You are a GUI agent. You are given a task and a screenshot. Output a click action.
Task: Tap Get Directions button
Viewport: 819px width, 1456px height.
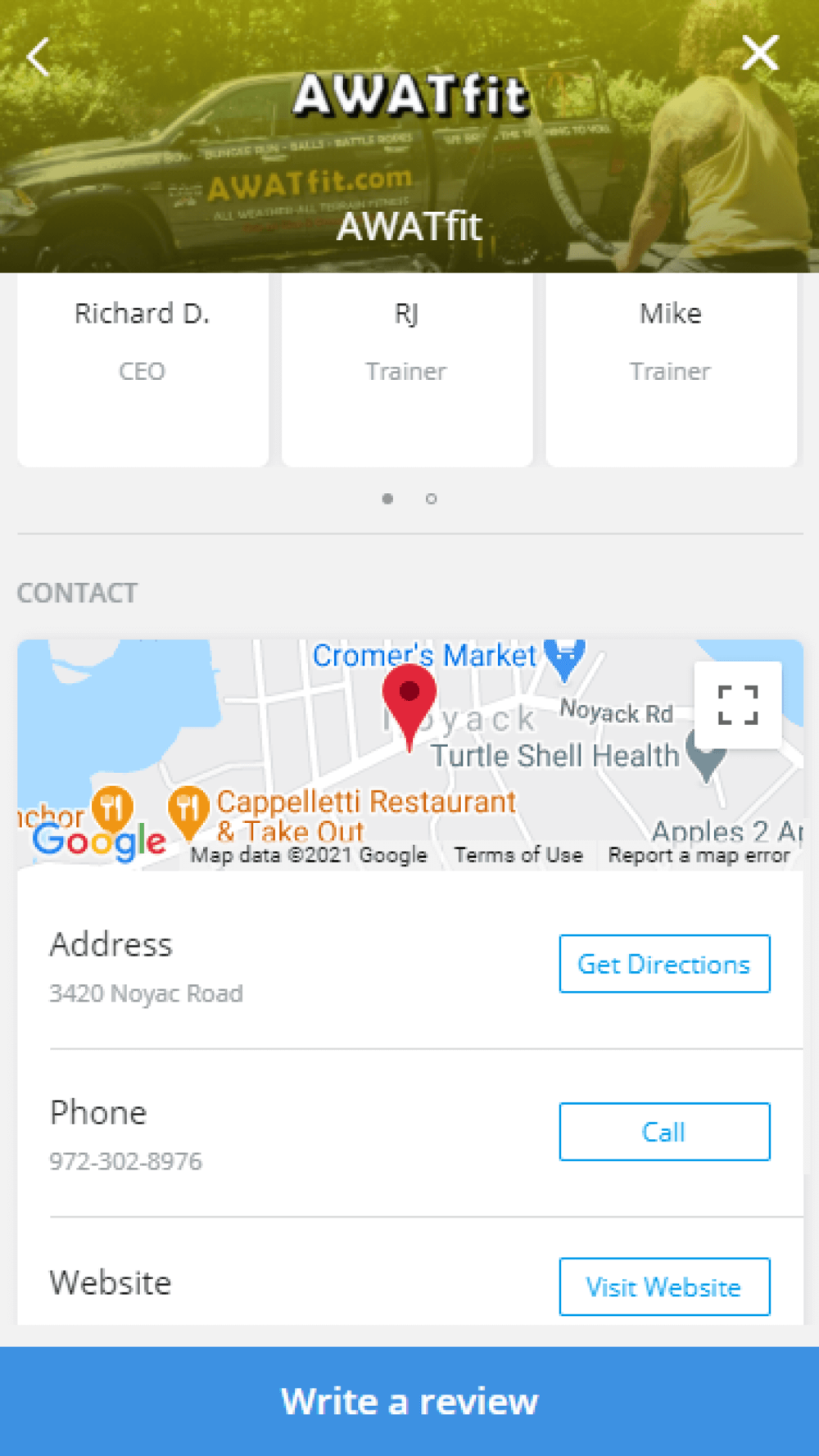tap(664, 964)
